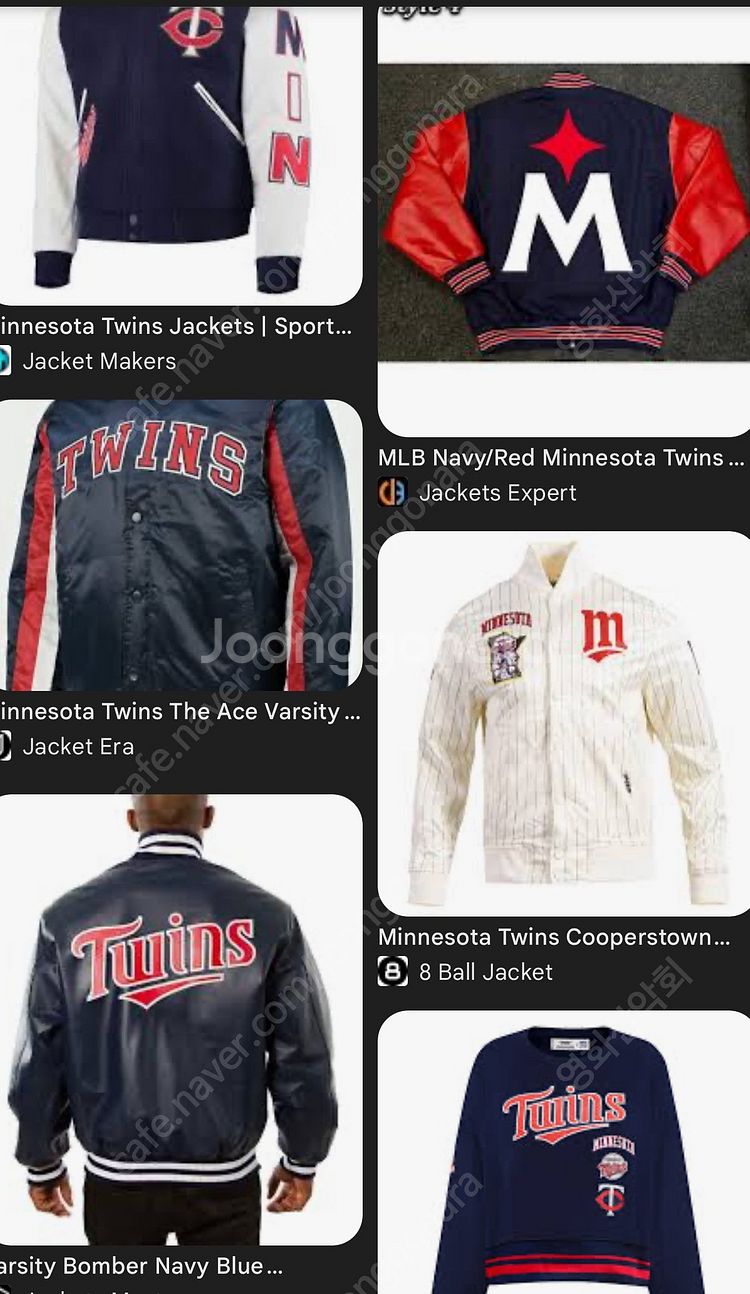Screen dimensions: 750x1294
Task: Visit the 8 Ball Jacket source link
Action: [x=484, y=971]
